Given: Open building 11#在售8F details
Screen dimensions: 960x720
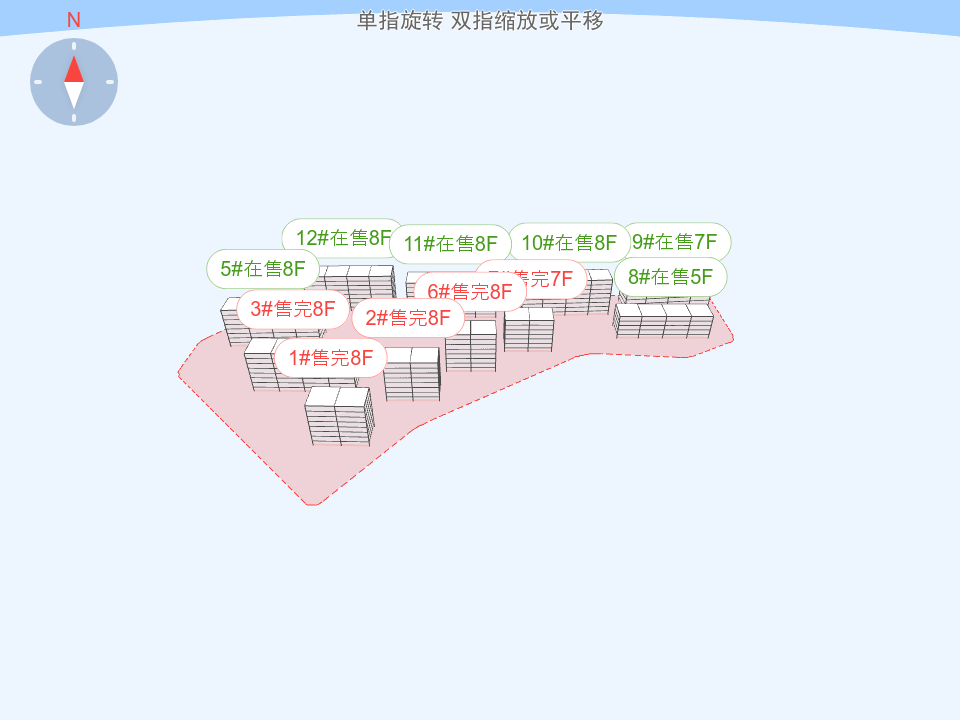Looking at the screenshot, I should pos(450,244).
